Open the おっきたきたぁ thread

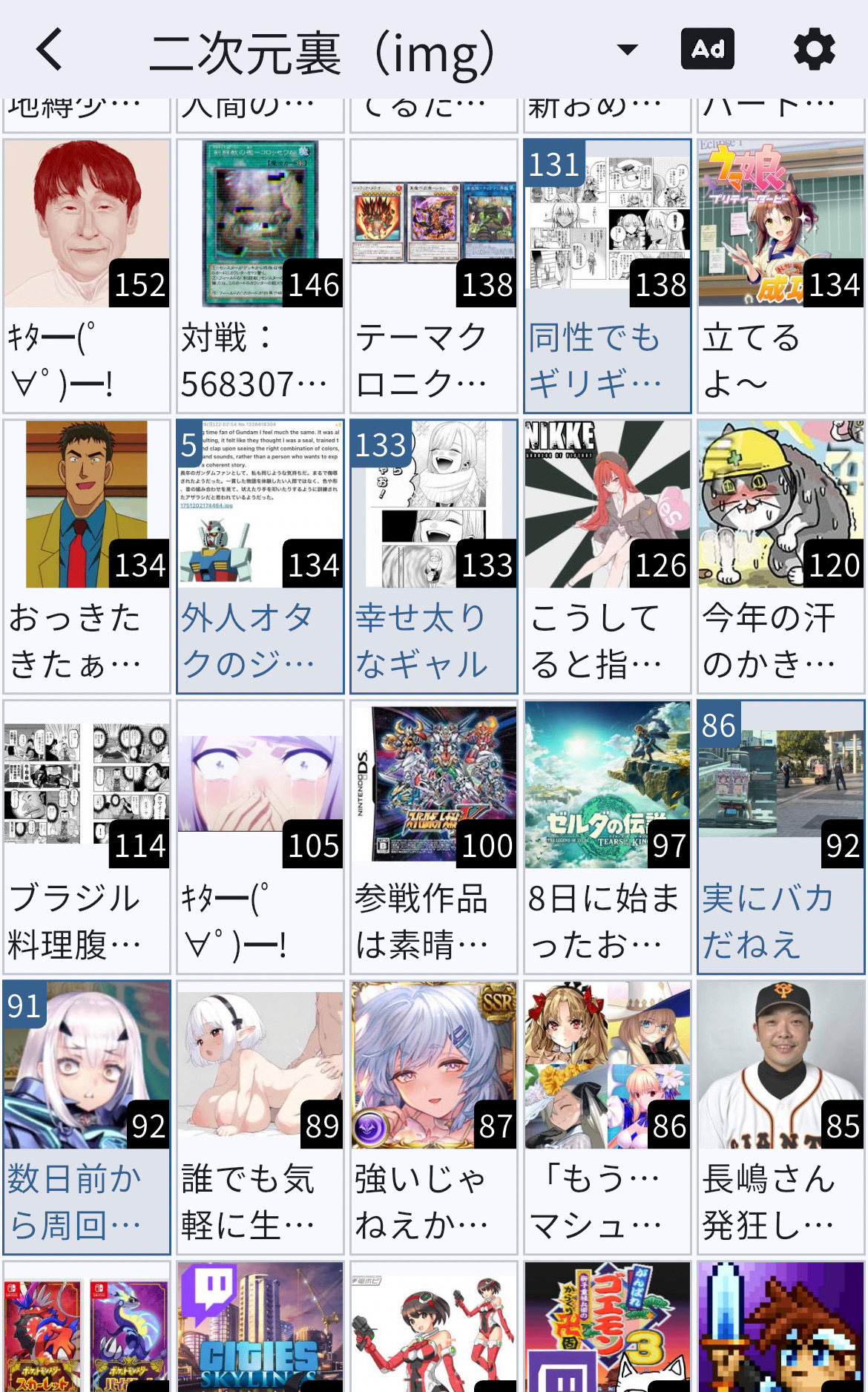(x=87, y=557)
